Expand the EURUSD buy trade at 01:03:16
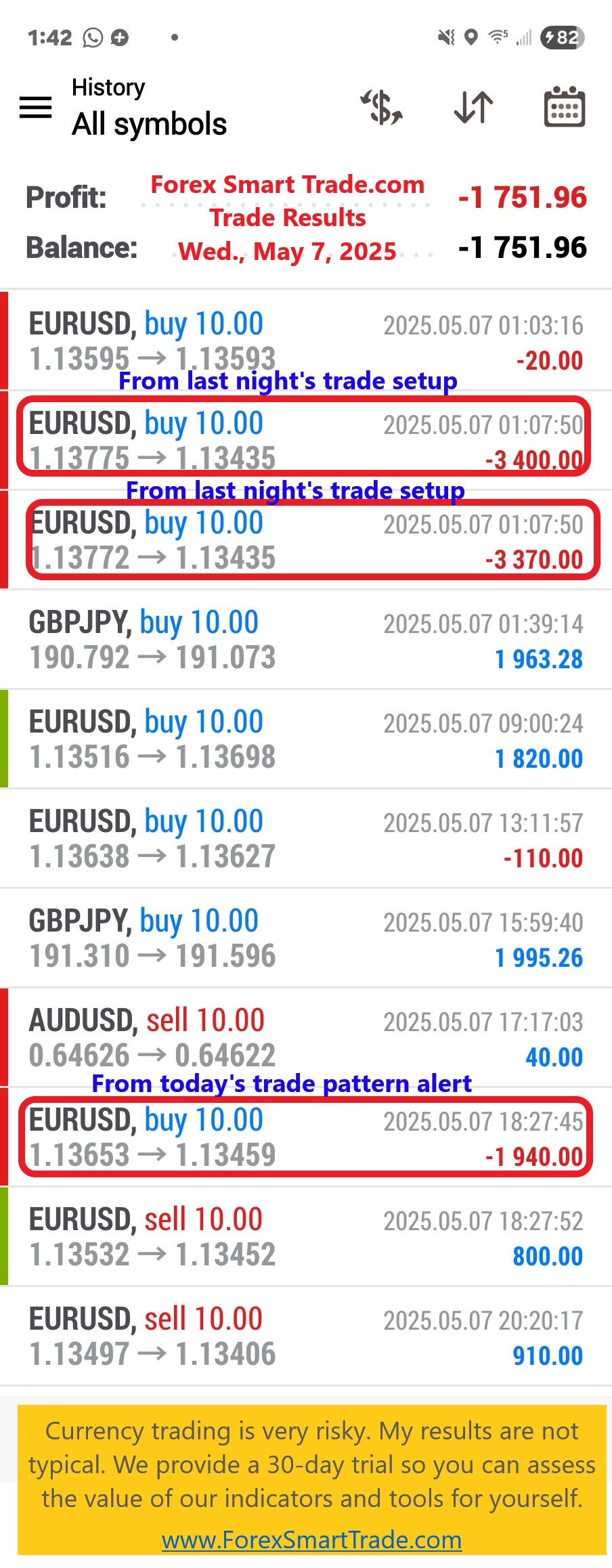612x1568 pixels. click(x=306, y=341)
